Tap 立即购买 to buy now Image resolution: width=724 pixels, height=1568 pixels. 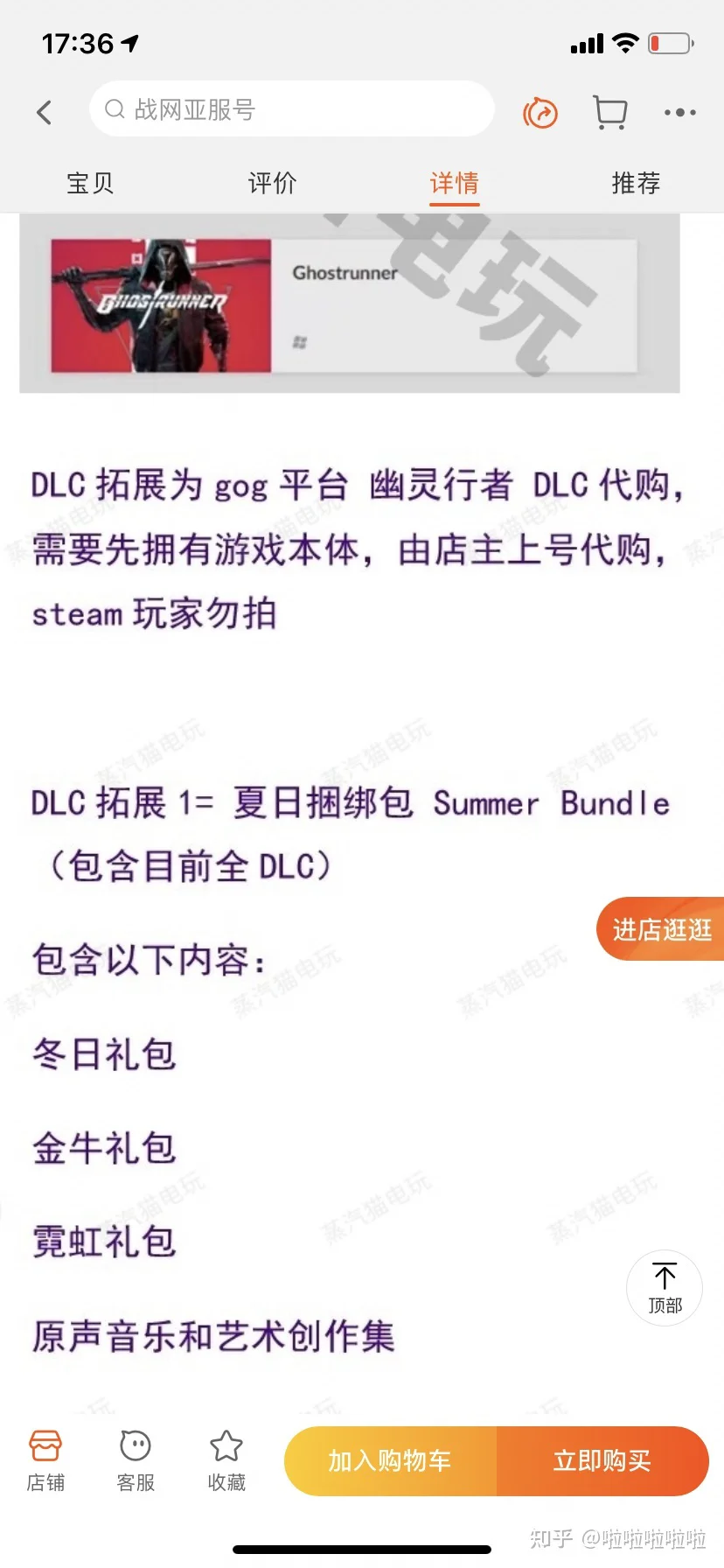pyautogui.click(x=602, y=1460)
